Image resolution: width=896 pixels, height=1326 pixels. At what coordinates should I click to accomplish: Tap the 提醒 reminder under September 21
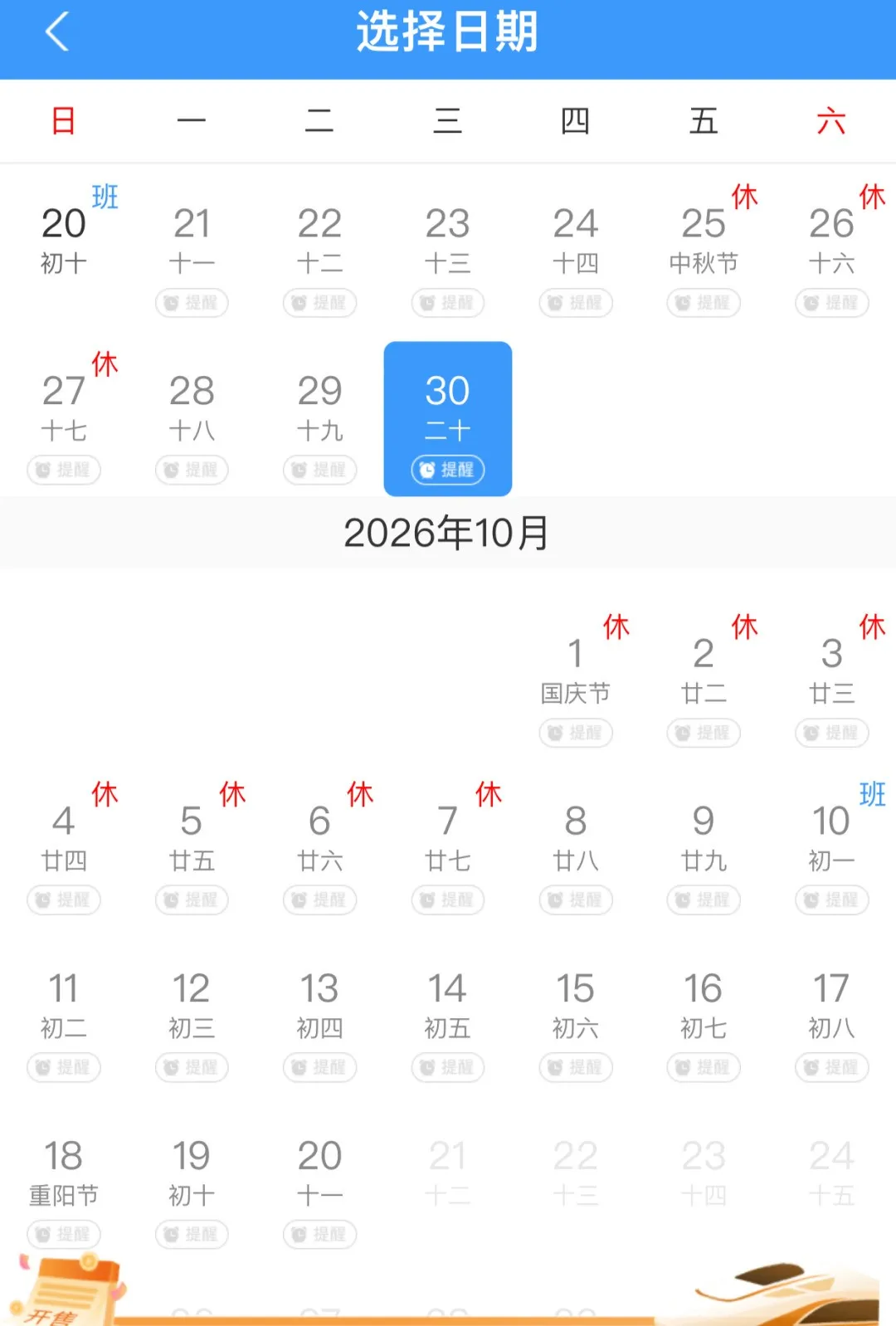click(192, 303)
